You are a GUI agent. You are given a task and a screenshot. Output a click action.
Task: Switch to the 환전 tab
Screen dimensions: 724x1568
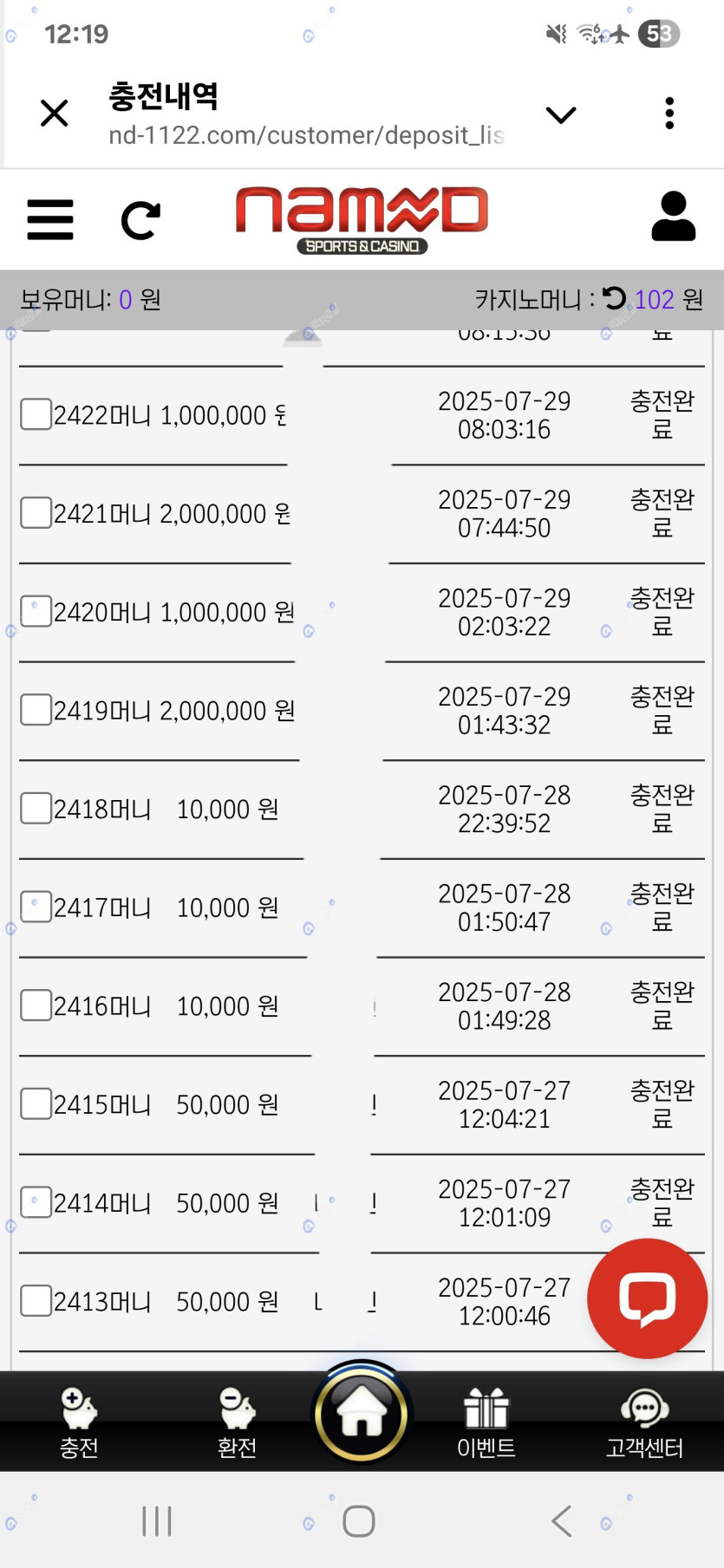pyautogui.click(x=237, y=1423)
